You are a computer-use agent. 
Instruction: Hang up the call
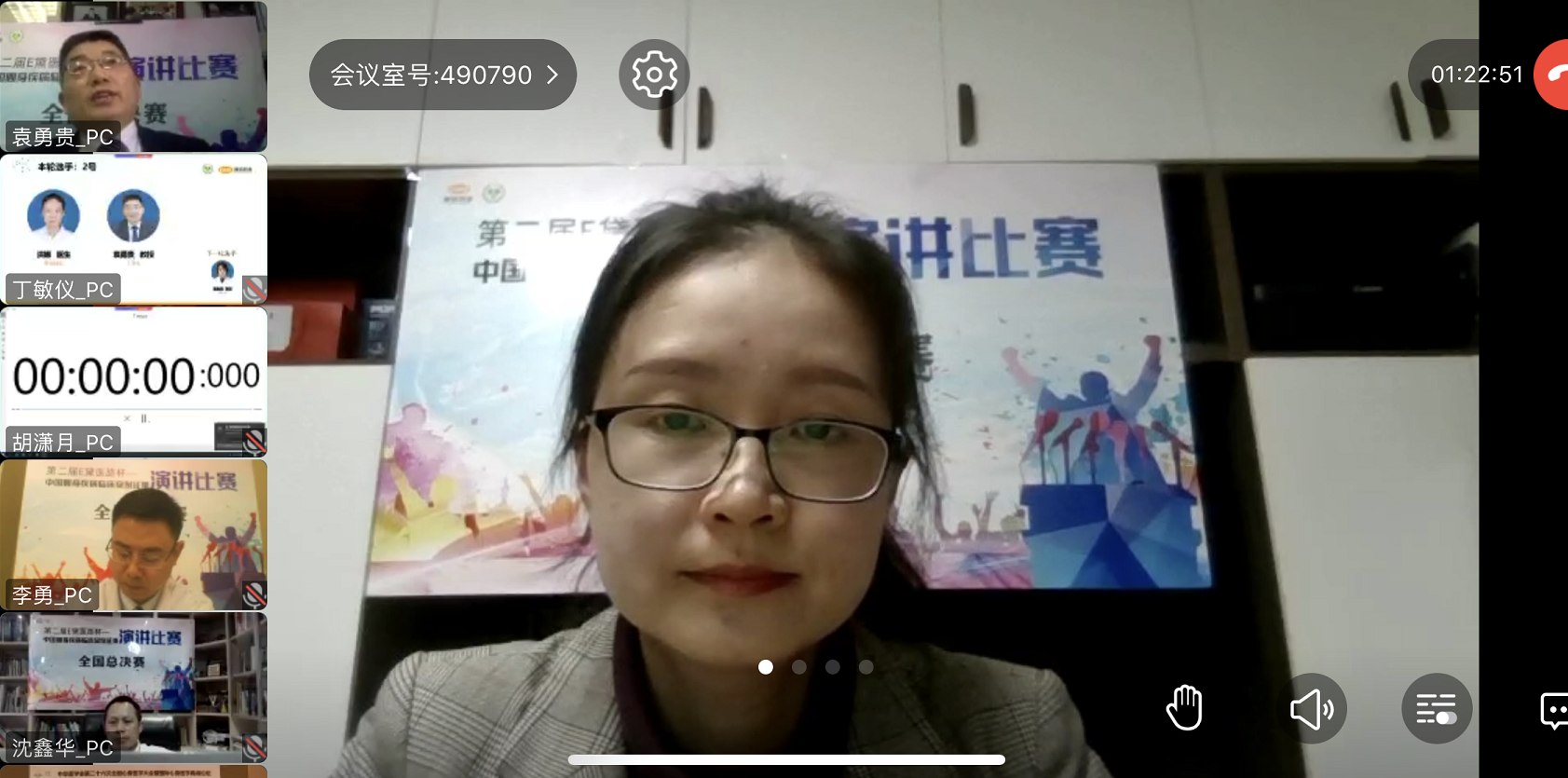point(1553,75)
